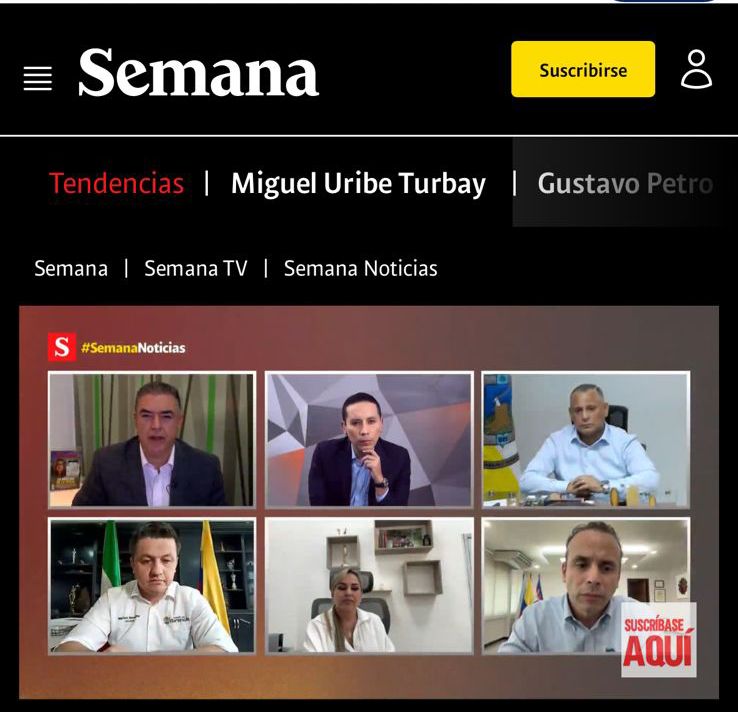Open the user account icon
The image size is (738, 712).
[x=696, y=70]
